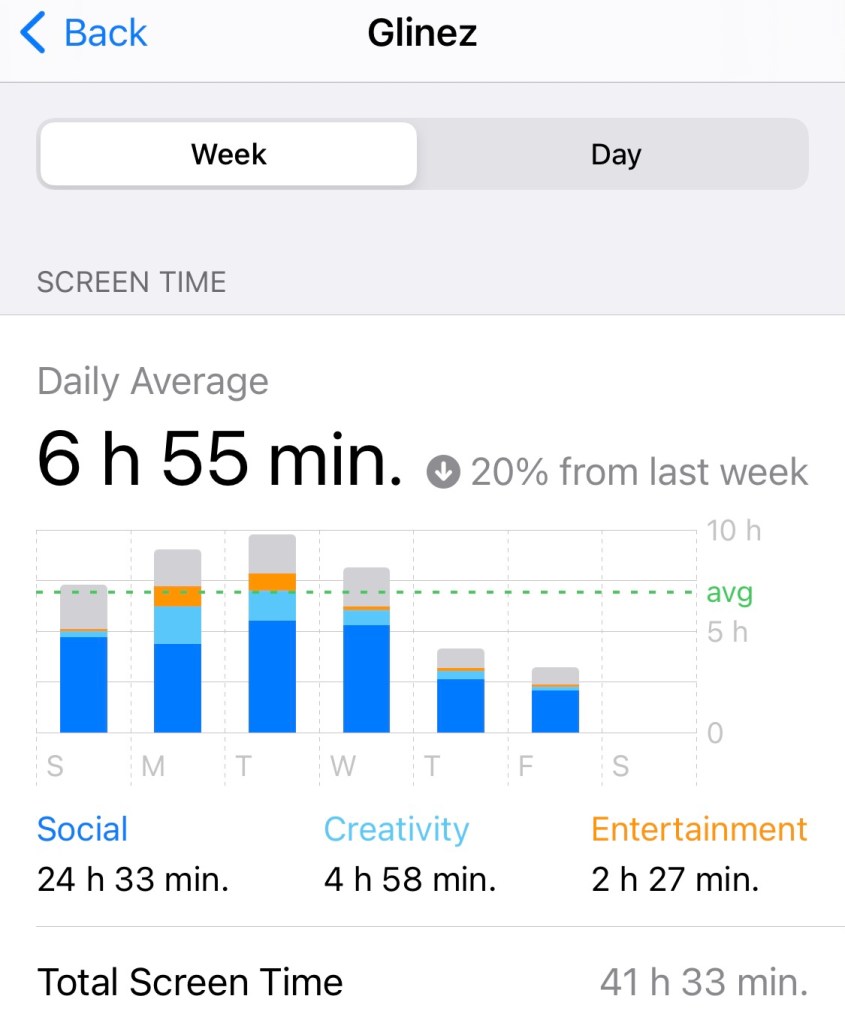Tap Wednesday's usage bar
The image size is (845, 1023).
[366, 655]
